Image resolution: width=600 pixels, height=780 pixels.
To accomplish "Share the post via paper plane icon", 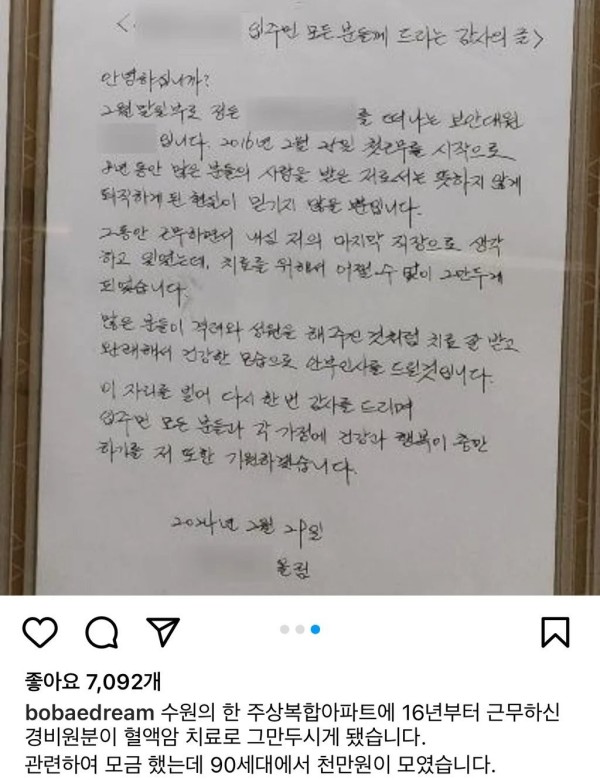I will [x=159, y=629].
